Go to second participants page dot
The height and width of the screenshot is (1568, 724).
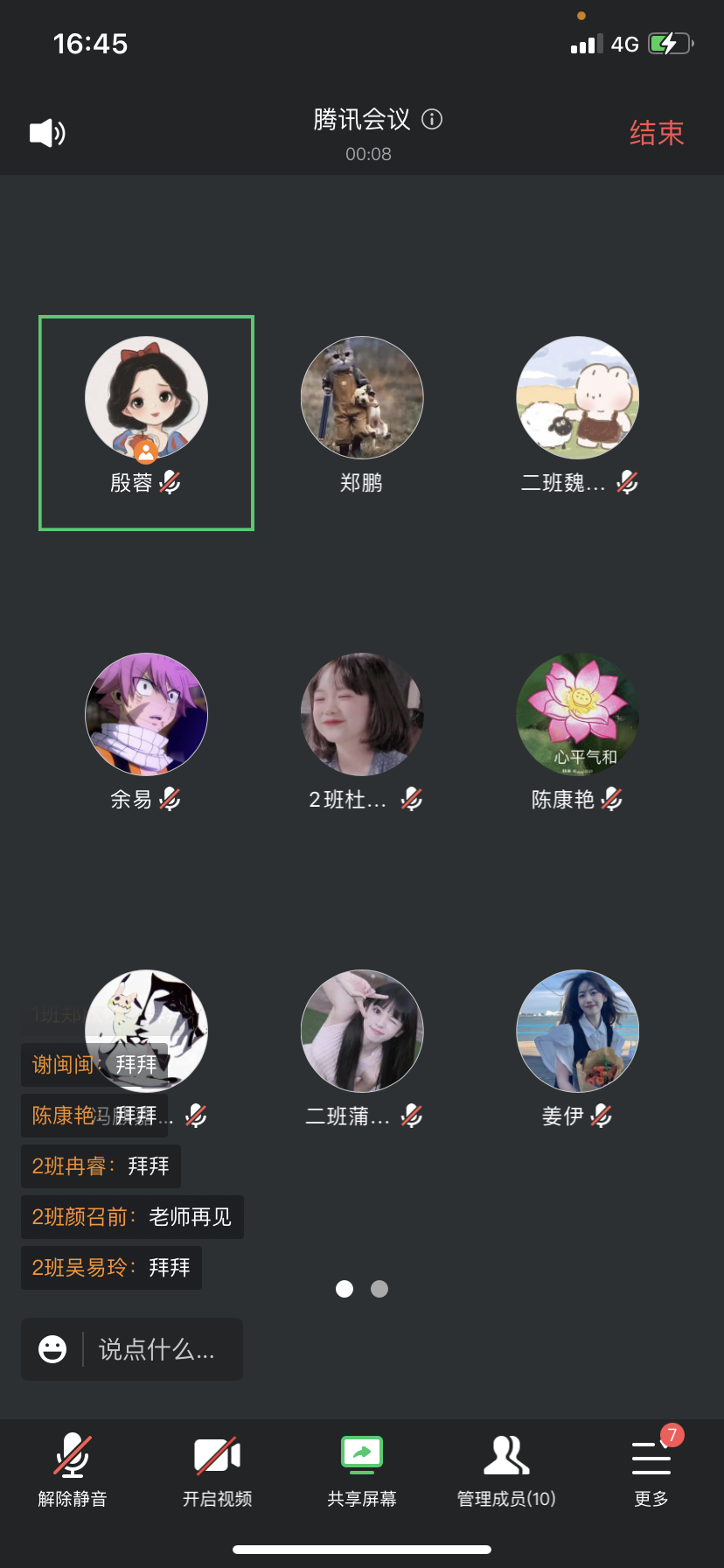(379, 1289)
